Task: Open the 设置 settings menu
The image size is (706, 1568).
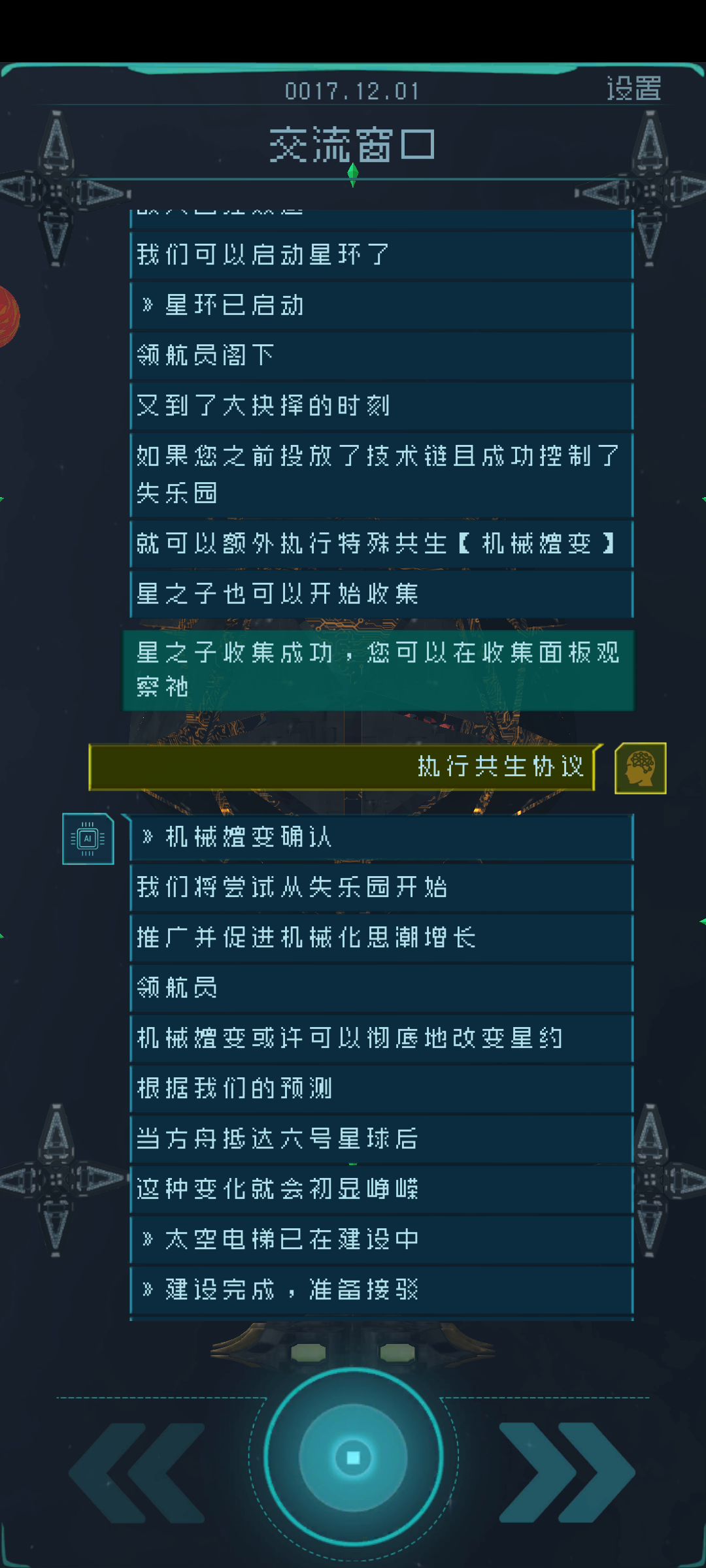Action: click(633, 89)
